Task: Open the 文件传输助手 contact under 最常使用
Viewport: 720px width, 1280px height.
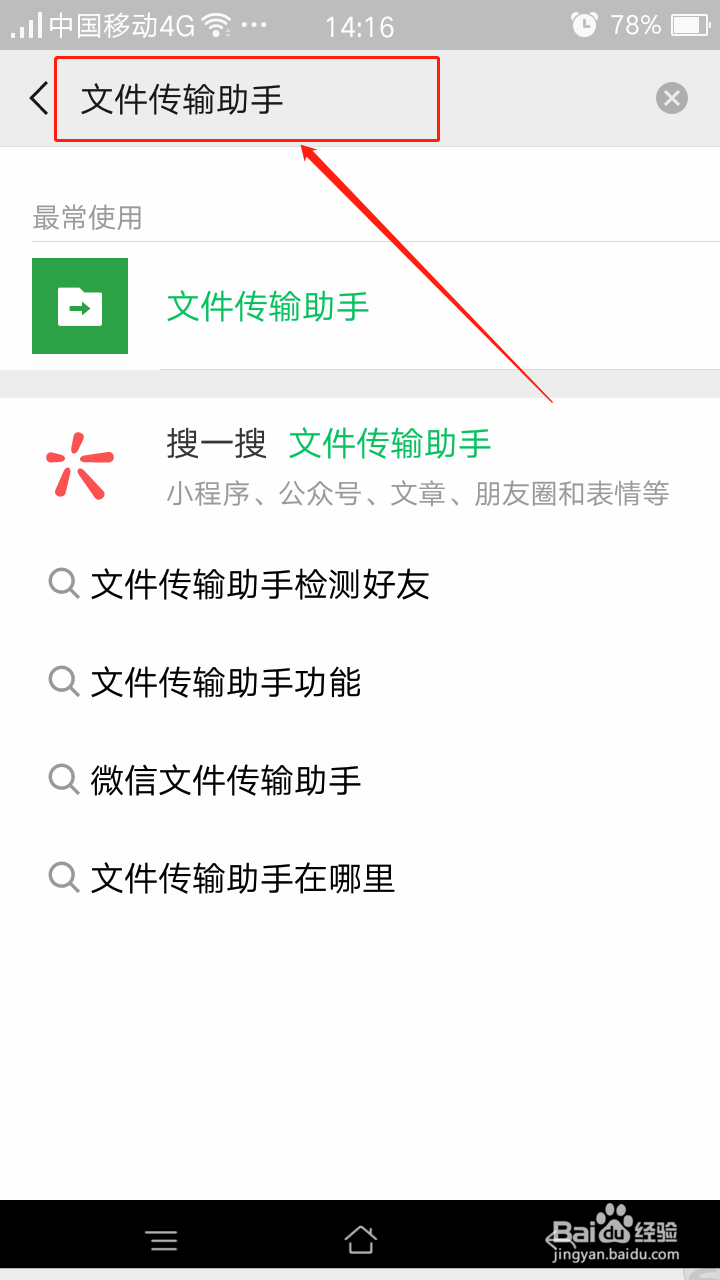Action: [267, 306]
